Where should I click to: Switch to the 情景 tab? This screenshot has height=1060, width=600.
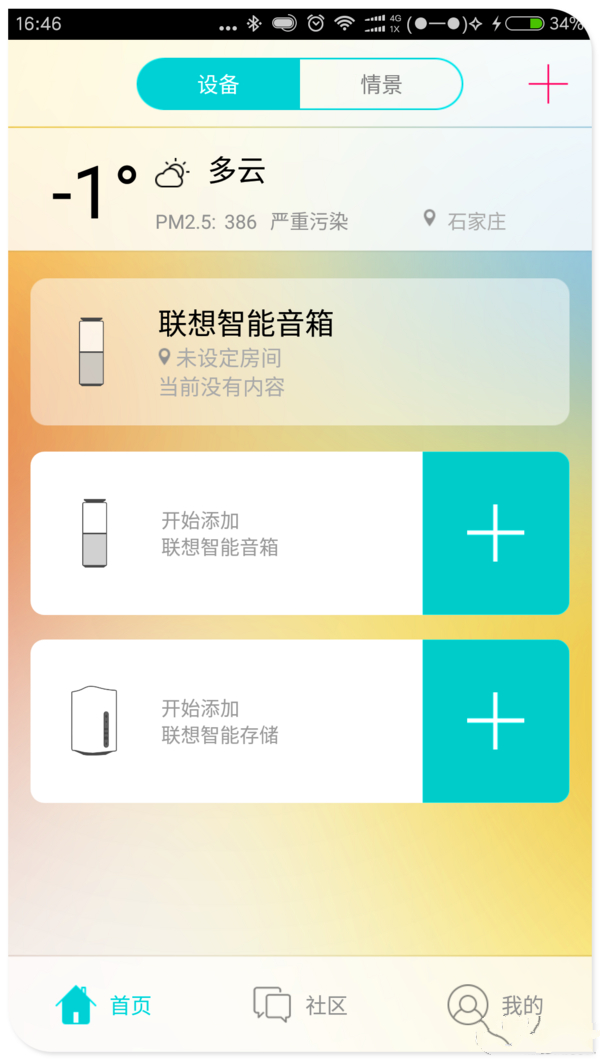point(381,84)
